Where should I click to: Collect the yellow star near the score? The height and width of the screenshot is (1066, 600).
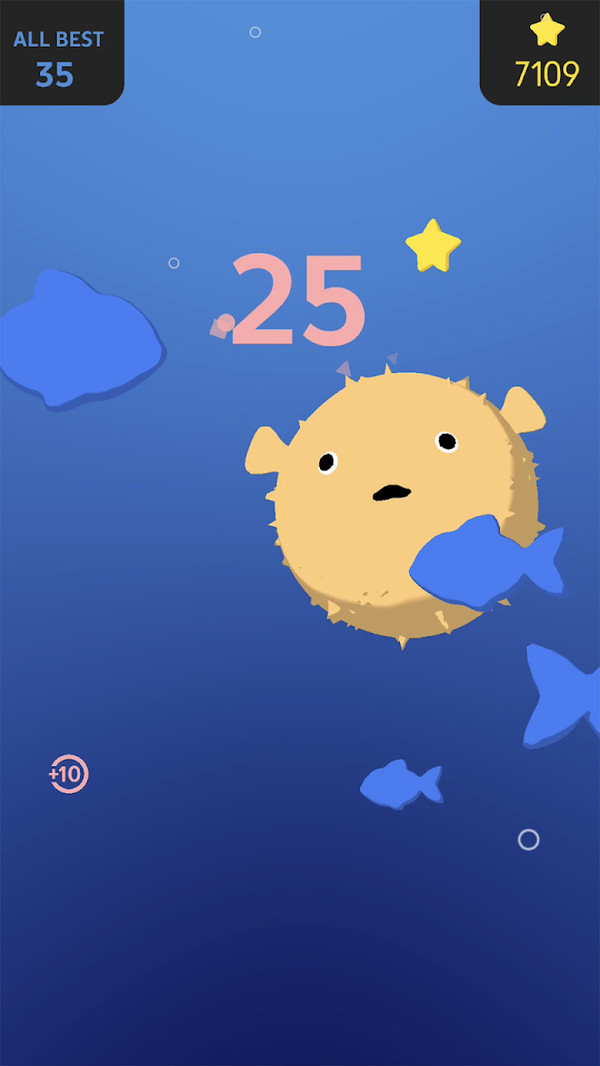coord(433,246)
